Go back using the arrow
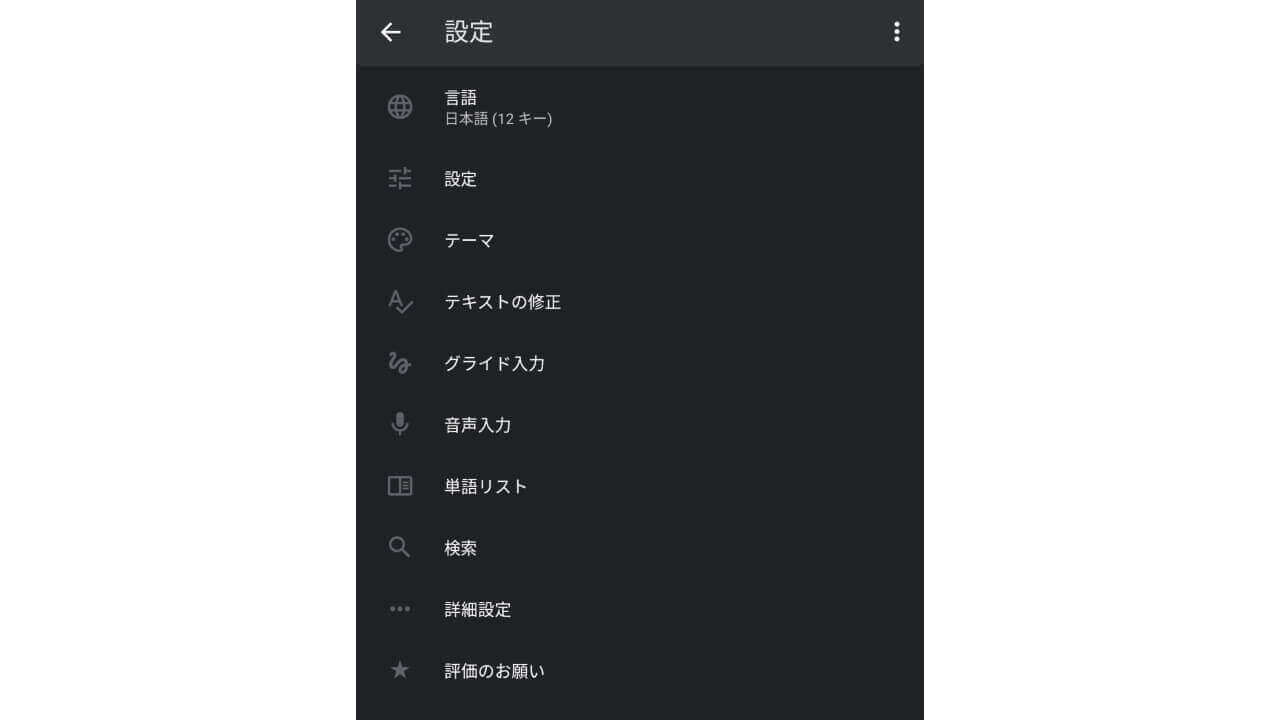 point(391,32)
